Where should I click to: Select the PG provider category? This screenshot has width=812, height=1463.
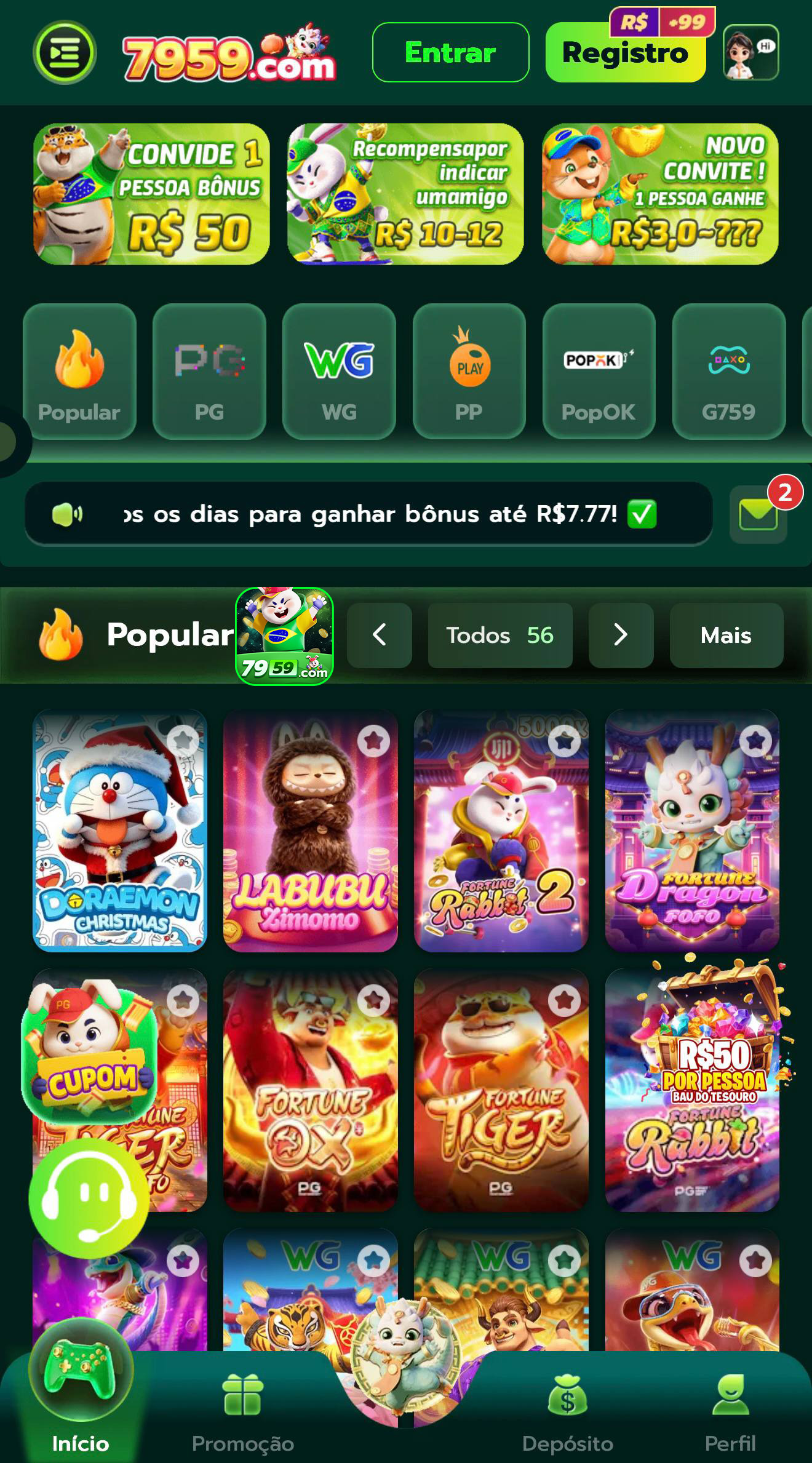(x=209, y=371)
